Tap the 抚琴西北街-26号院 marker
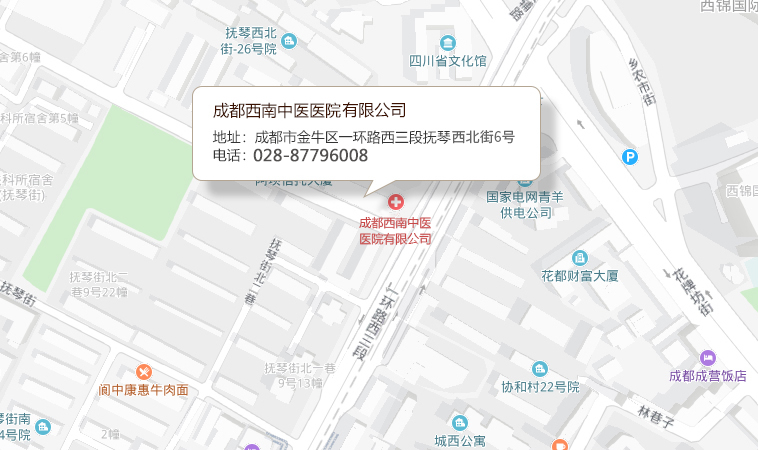Image resolution: width=758 pixels, height=450 pixels. pos(289,40)
